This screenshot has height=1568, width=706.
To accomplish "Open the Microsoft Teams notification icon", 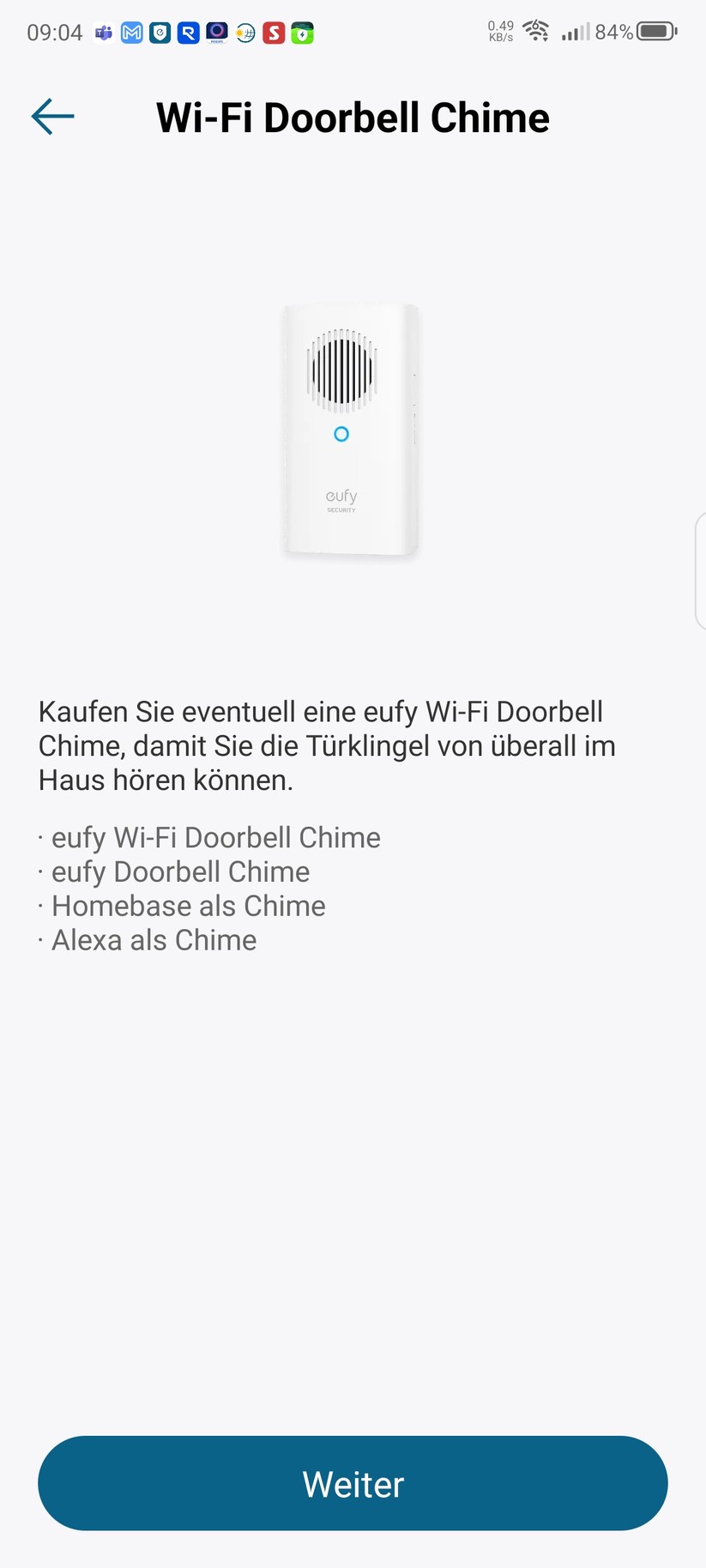I will point(103,33).
